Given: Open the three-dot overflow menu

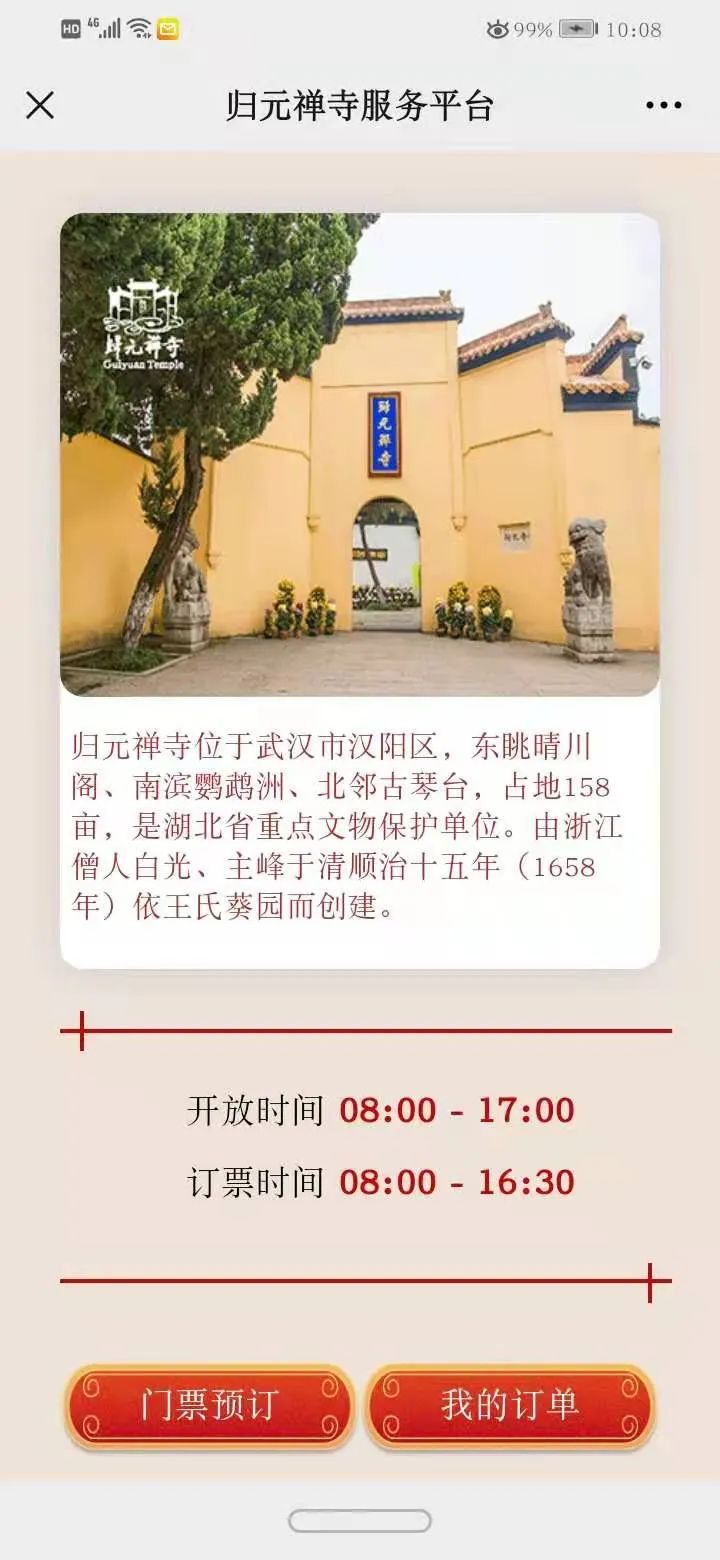Looking at the screenshot, I should tap(663, 105).
